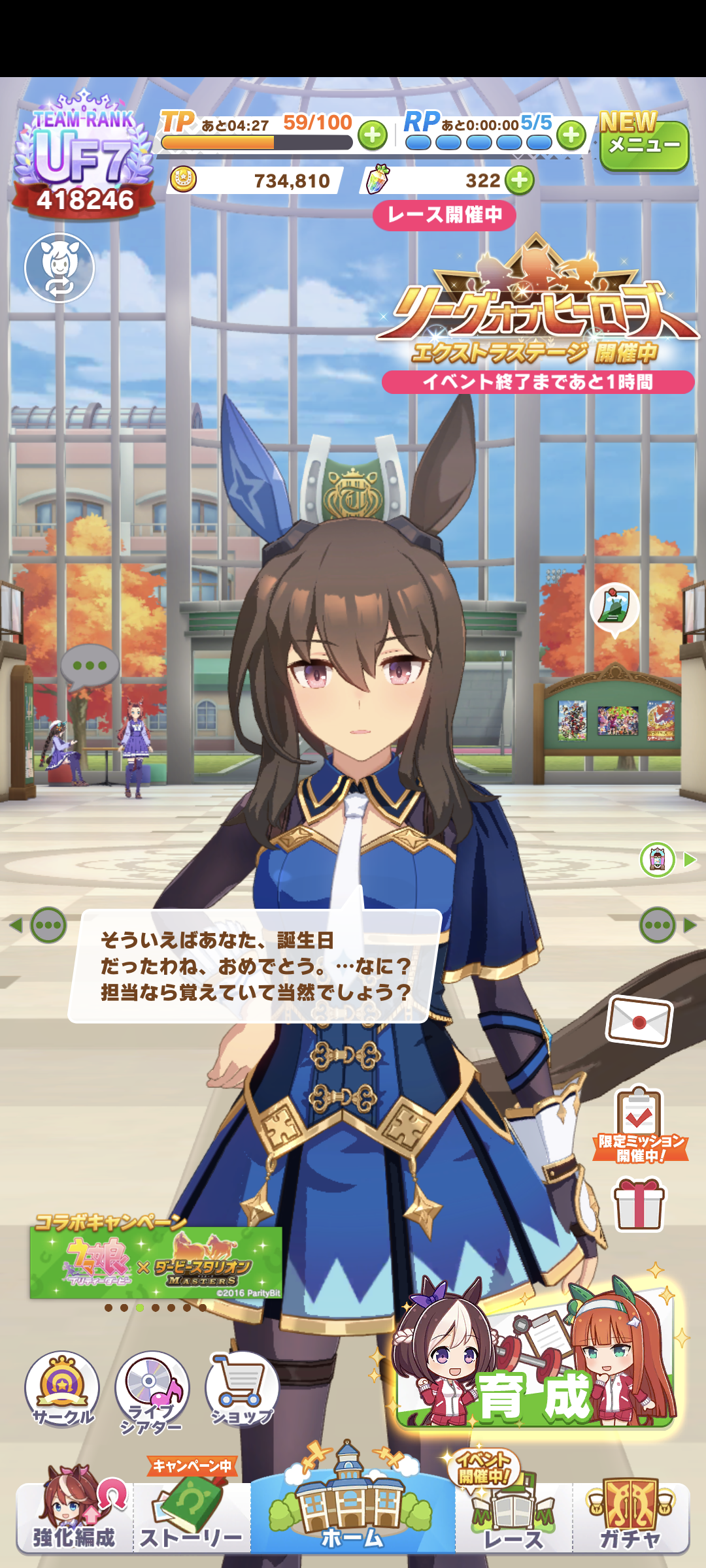Image resolution: width=706 pixels, height=1568 pixels.
Task: Add more jewels via the plus icon
Action: click(x=520, y=180)
